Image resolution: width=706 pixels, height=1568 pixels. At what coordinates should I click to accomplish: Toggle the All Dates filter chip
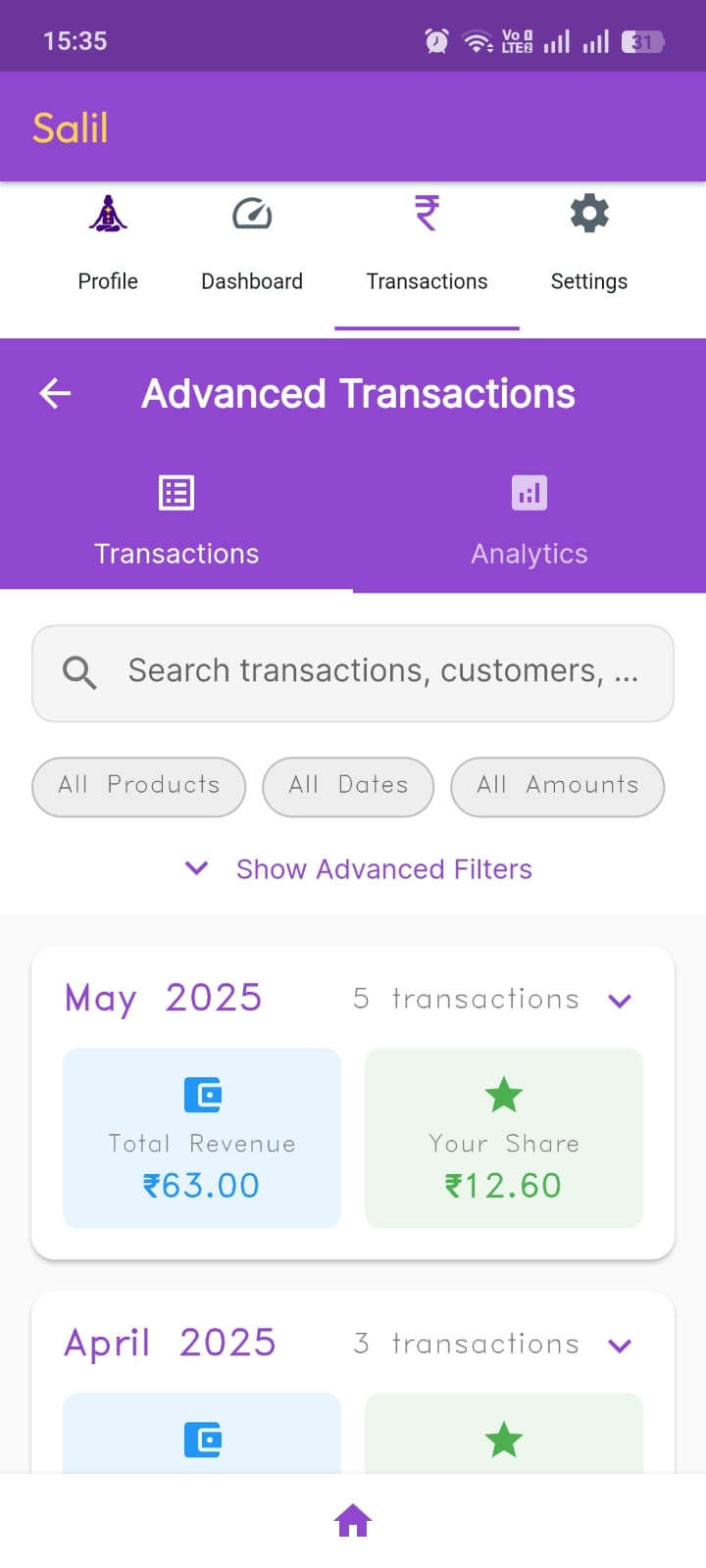coord(347,786)
